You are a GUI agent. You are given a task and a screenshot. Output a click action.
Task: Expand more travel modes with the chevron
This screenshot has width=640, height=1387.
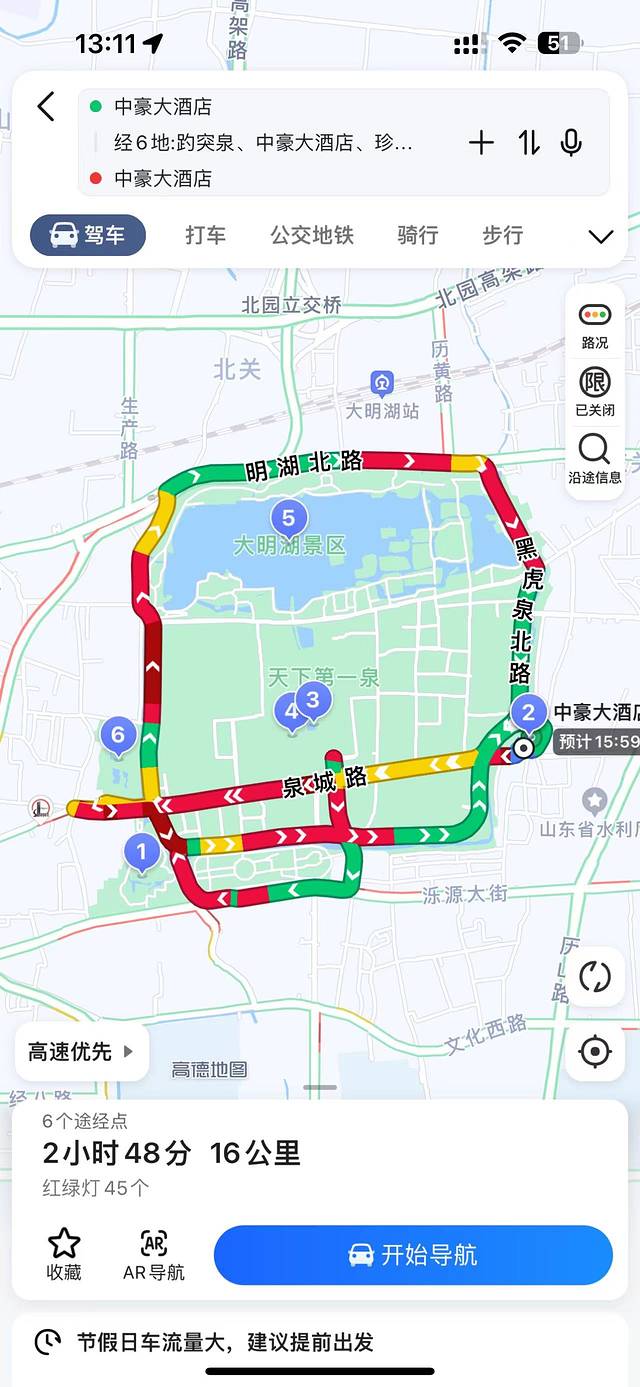(600, 237)
